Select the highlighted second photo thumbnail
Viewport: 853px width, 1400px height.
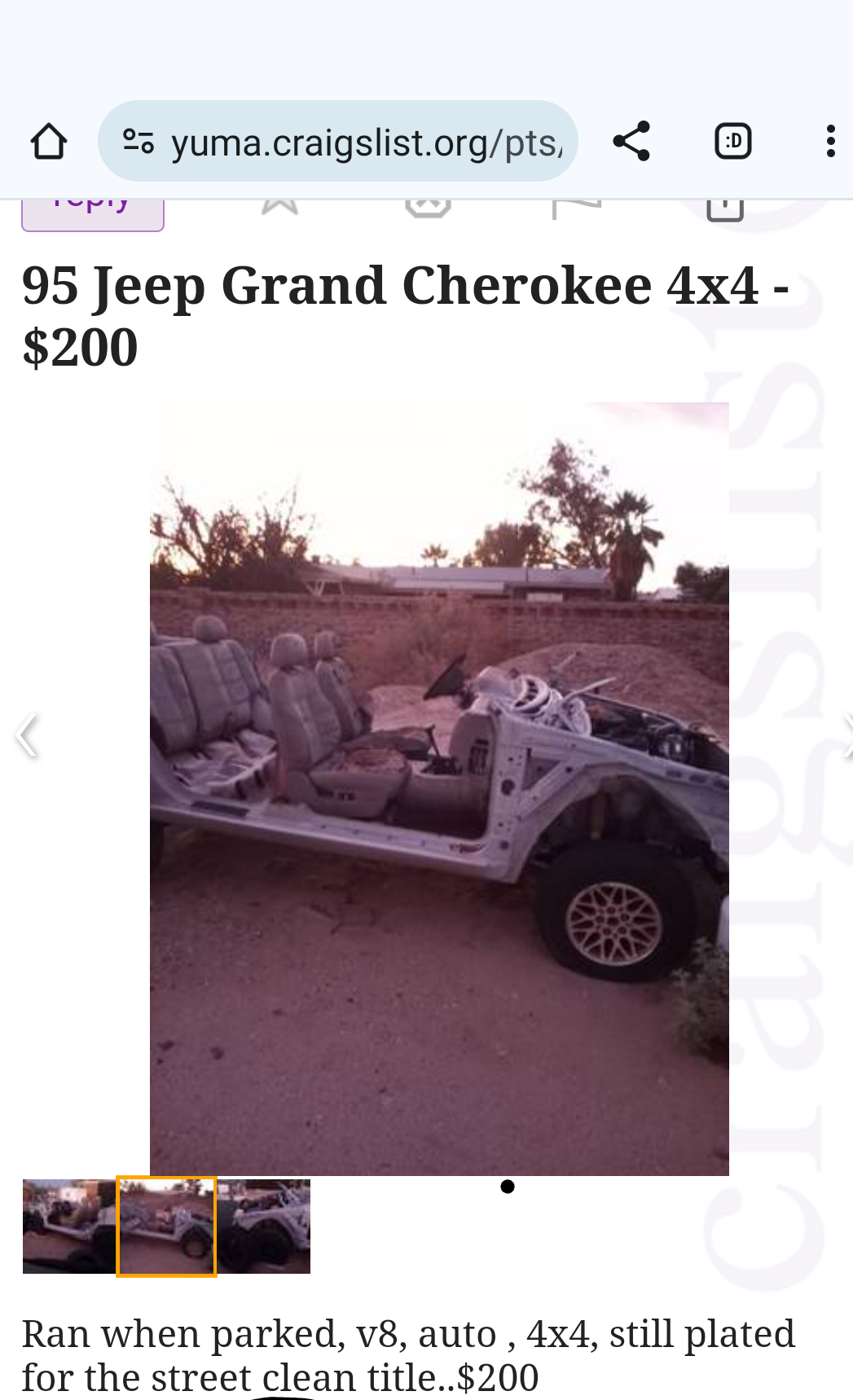click(x=166, y=1226)
